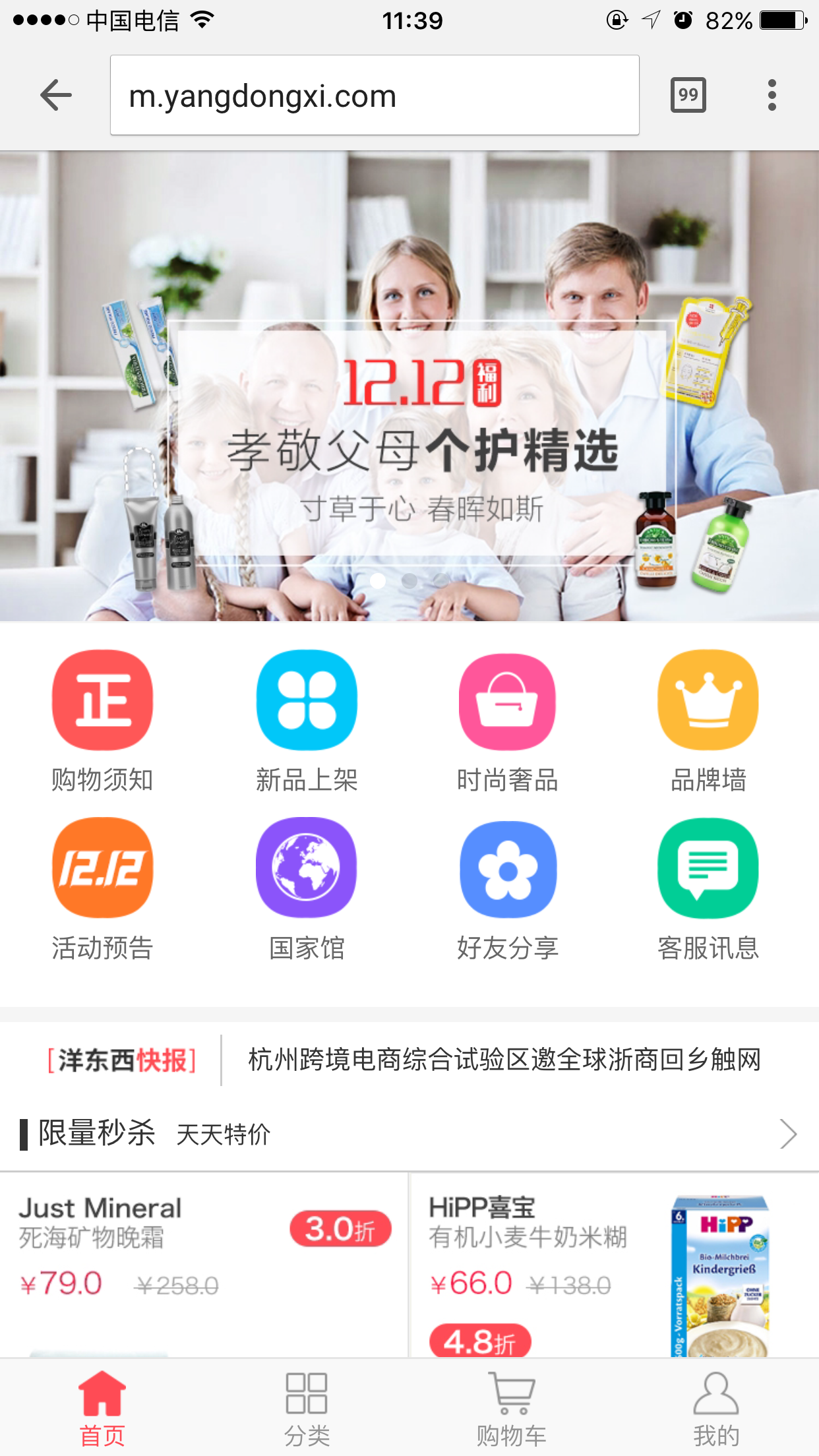Open the 品牌墙 brand wall

coord(708,722)
